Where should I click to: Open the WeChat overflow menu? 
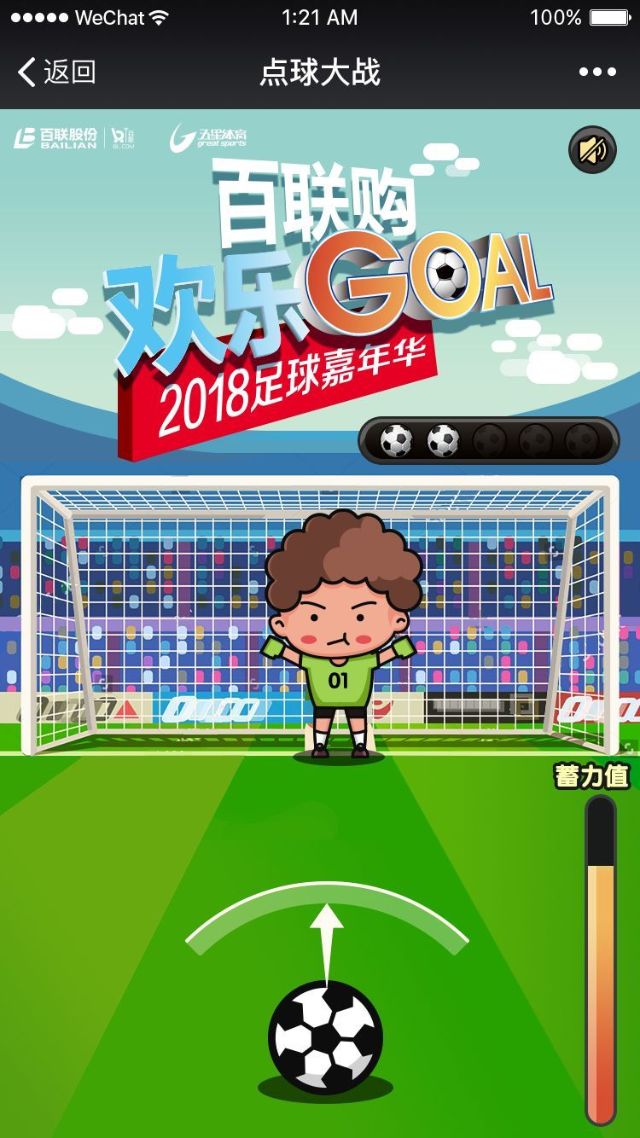[597, 72]
